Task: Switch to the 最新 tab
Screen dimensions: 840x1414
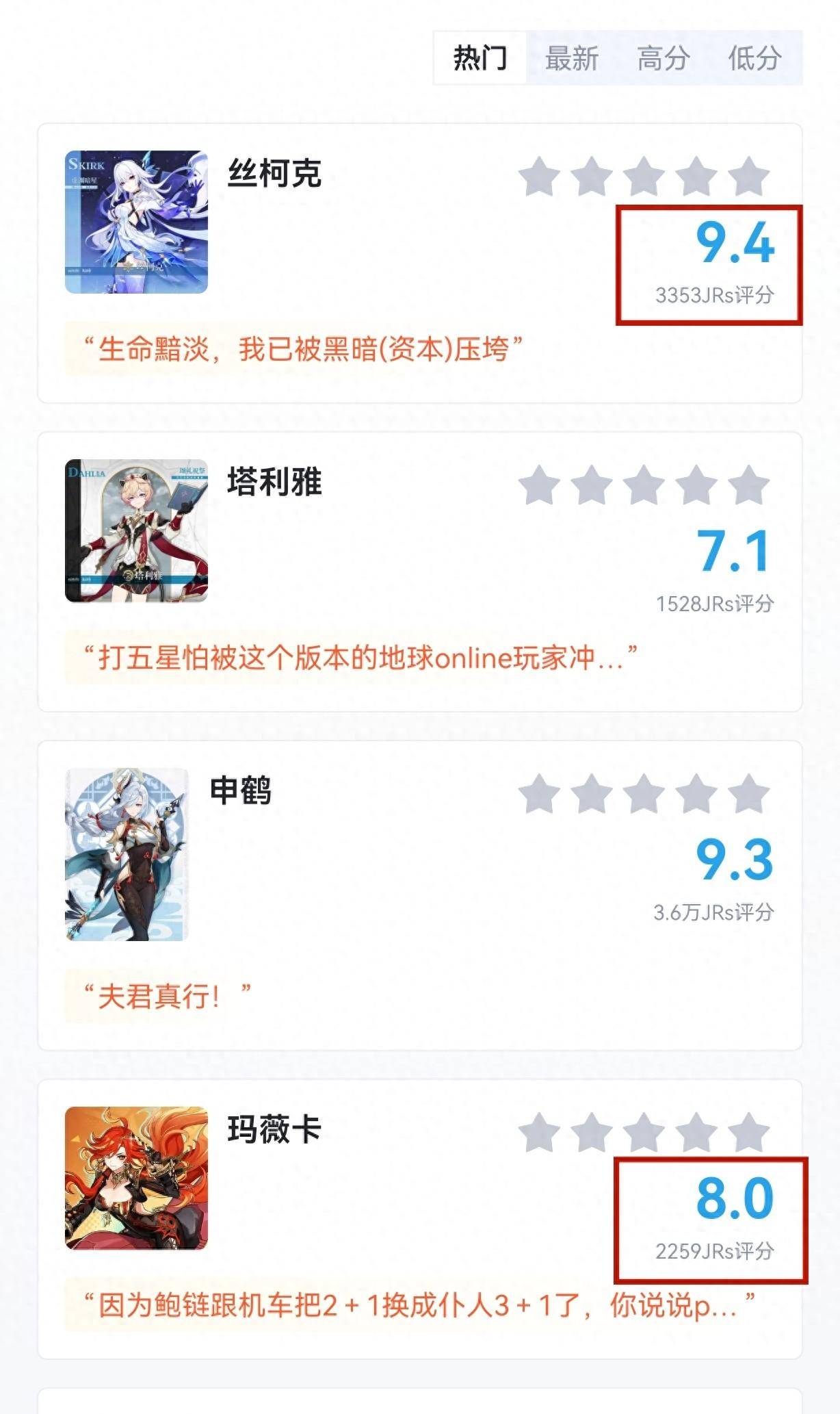Action: tap(571, 58)
